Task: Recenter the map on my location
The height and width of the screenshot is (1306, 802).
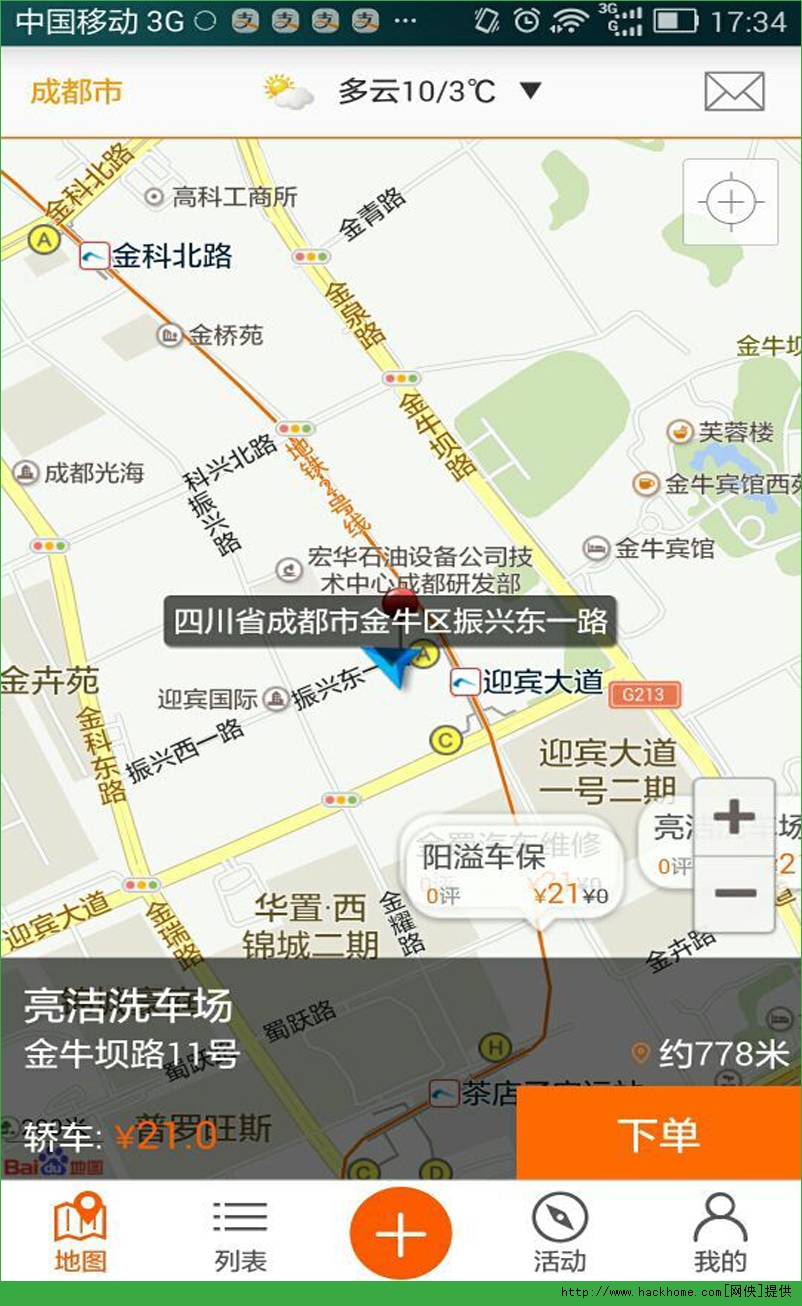Action: pos(731,202)
